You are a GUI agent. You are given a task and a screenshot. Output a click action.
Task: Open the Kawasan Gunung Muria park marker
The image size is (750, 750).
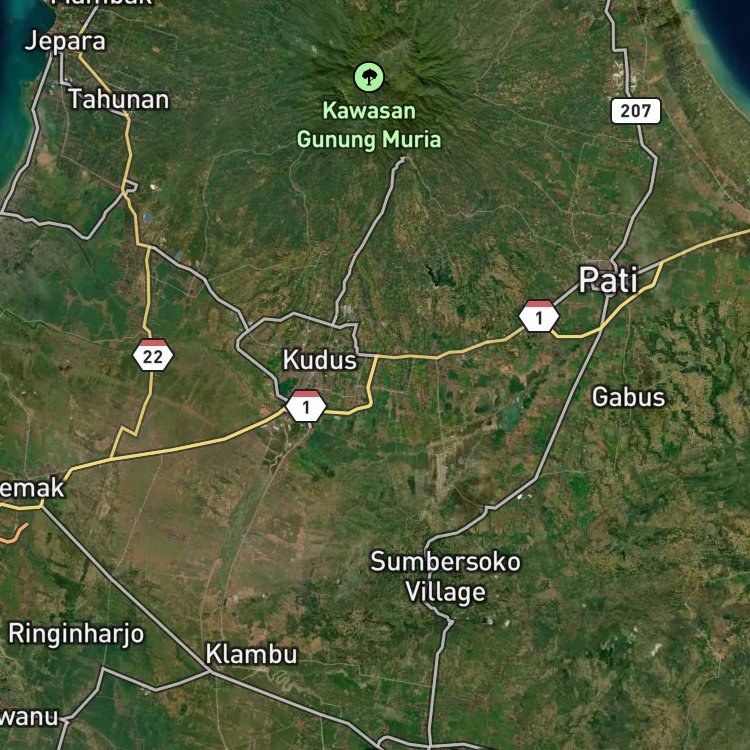tap(369, 77)
